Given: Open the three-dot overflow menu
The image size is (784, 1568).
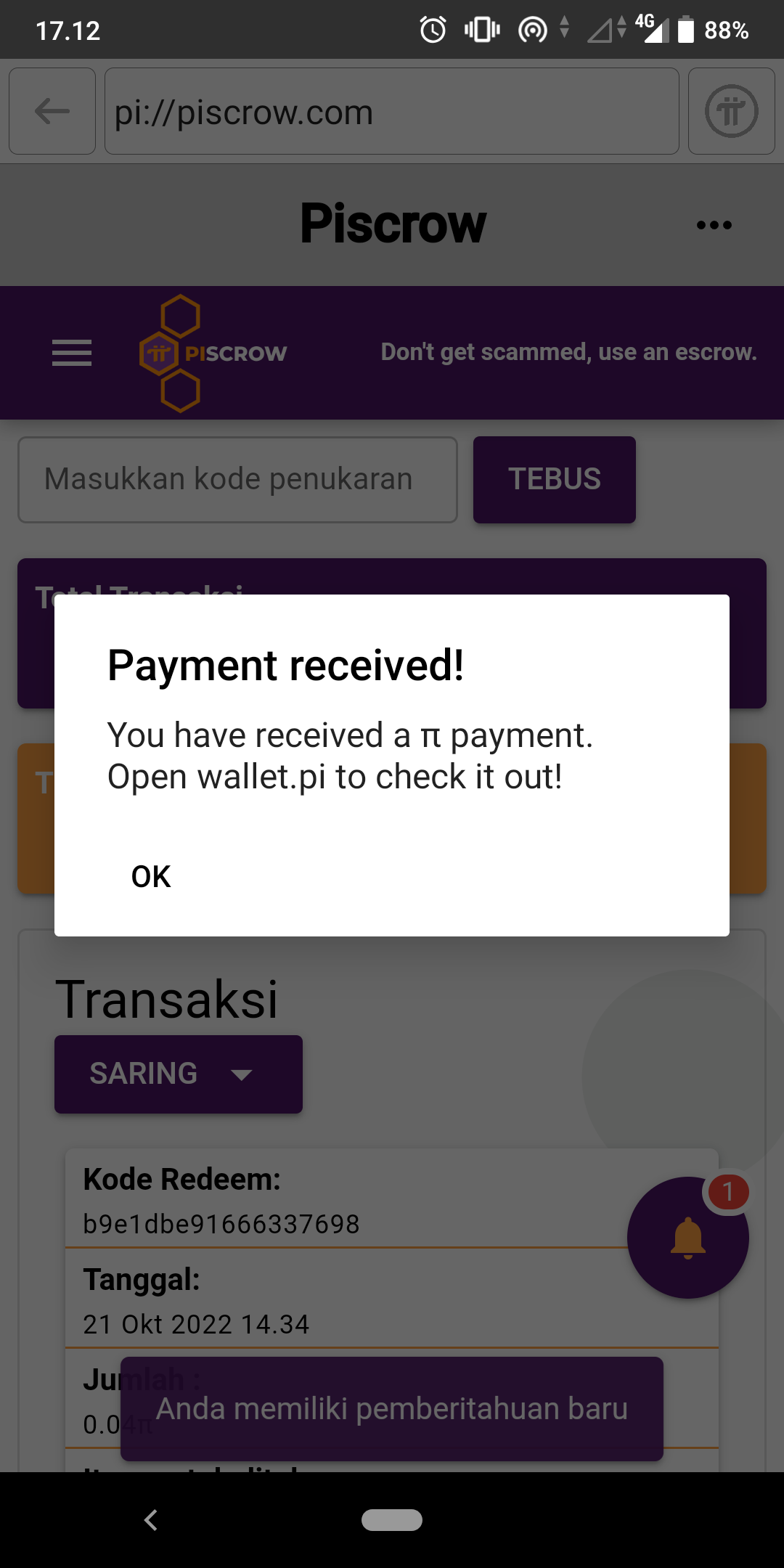Looking at the screenshot, I should click(x=714, y=225).
